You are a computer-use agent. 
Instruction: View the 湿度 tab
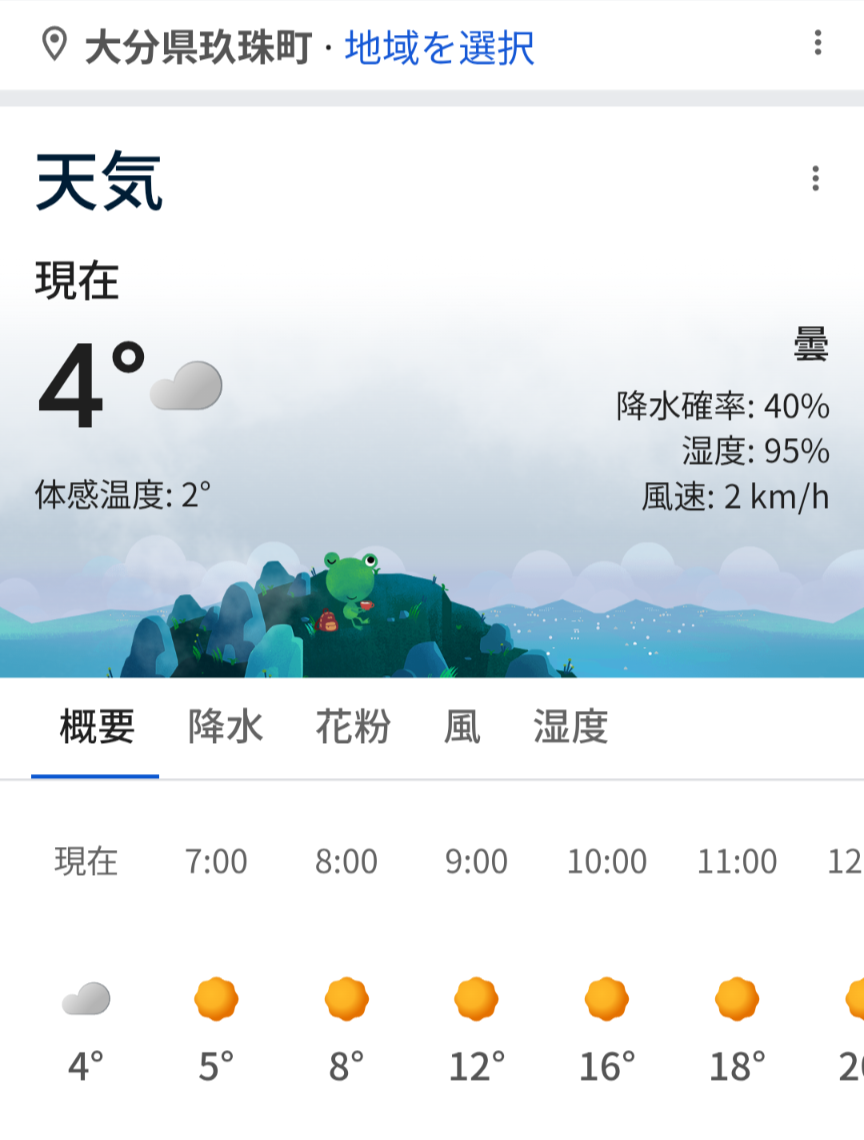570,727
